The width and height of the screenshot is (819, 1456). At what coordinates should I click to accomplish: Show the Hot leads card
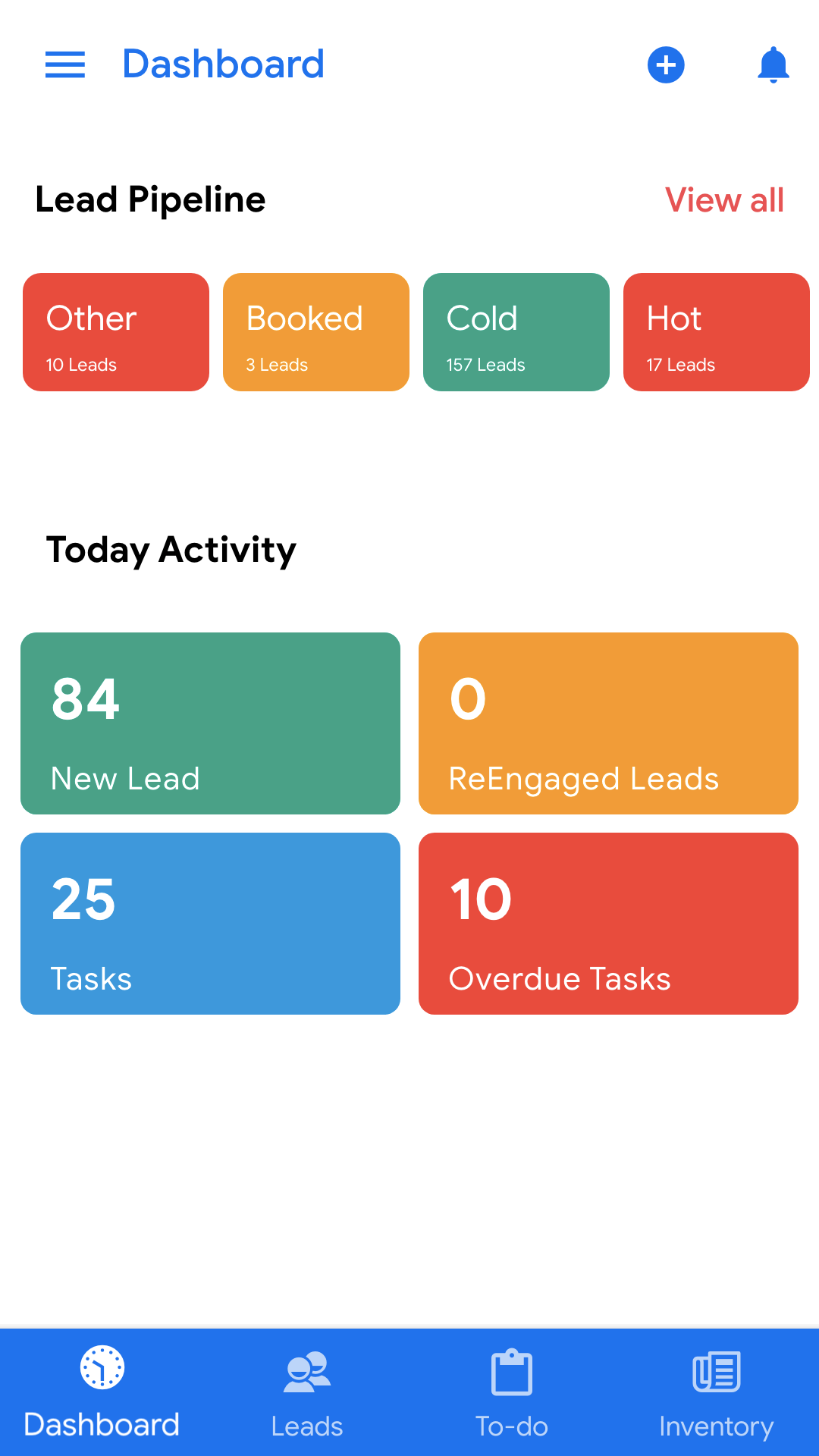tap(717, 332)
